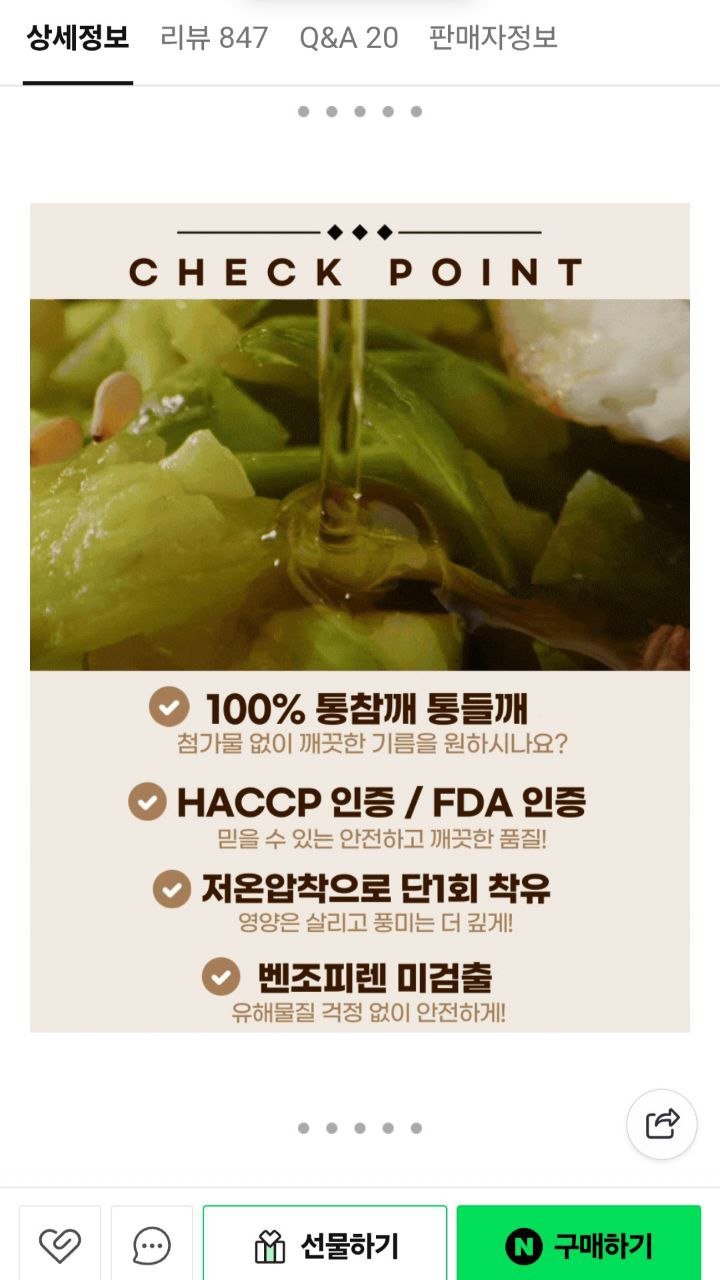Switch to the 리뷰 847 tab
This screenshot has height=1280, width=720.
point(214,38)
